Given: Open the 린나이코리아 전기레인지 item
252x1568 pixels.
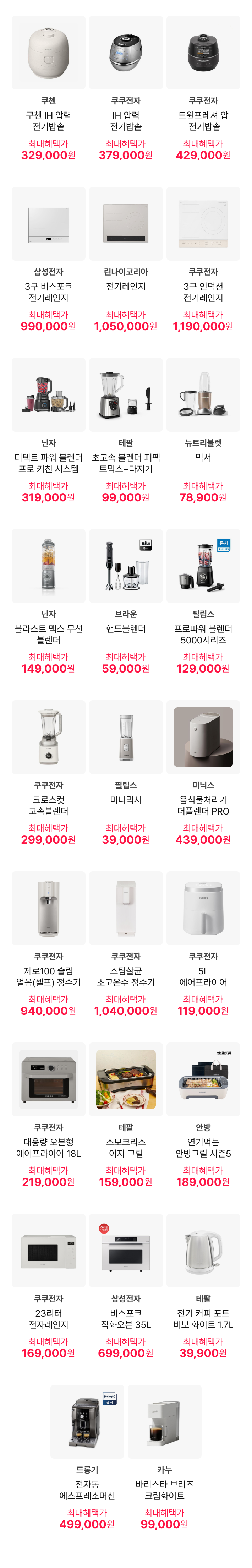Looking at the screenshot, I should point(125,224).
